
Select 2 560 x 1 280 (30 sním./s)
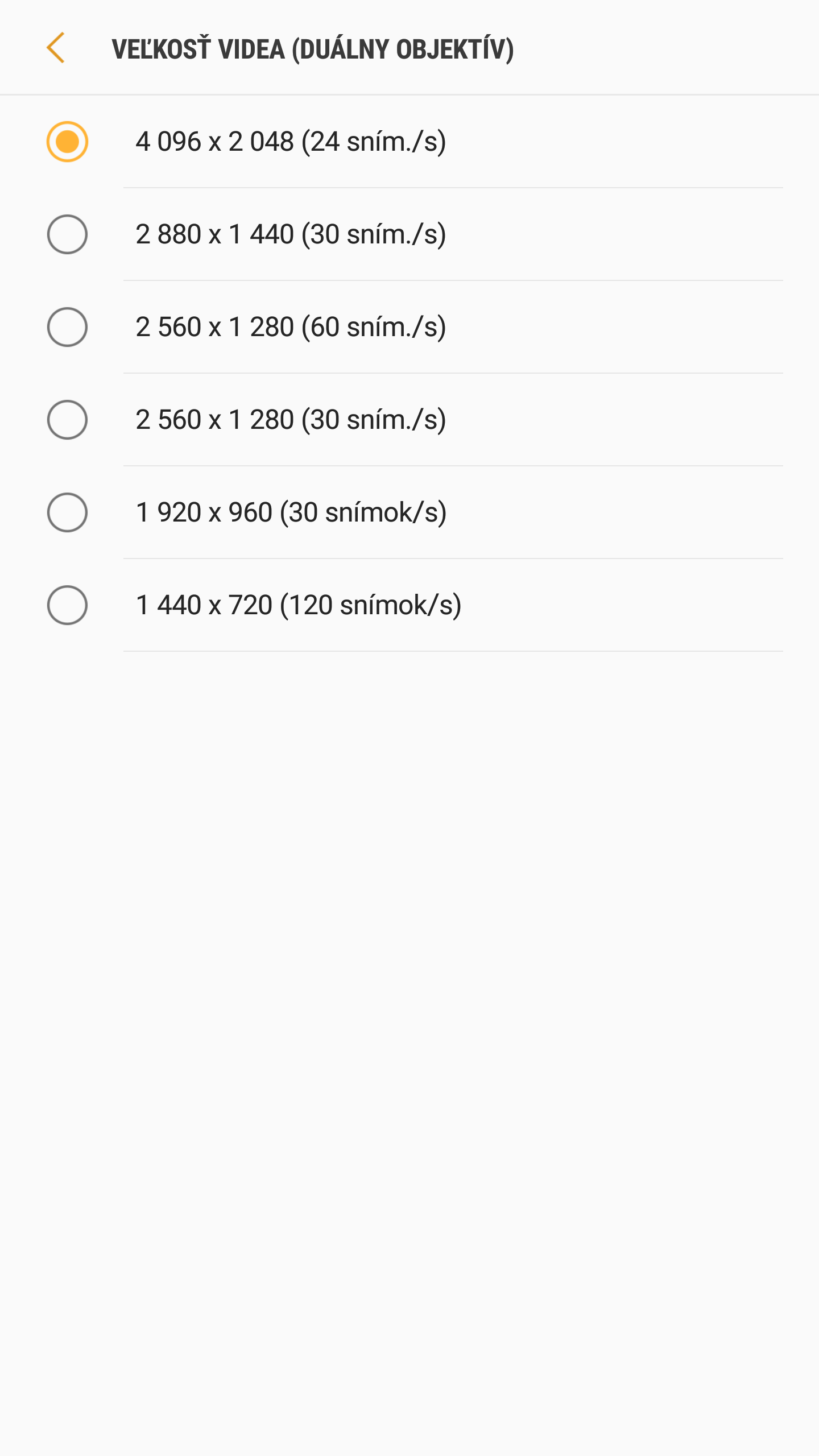[409, 420]
